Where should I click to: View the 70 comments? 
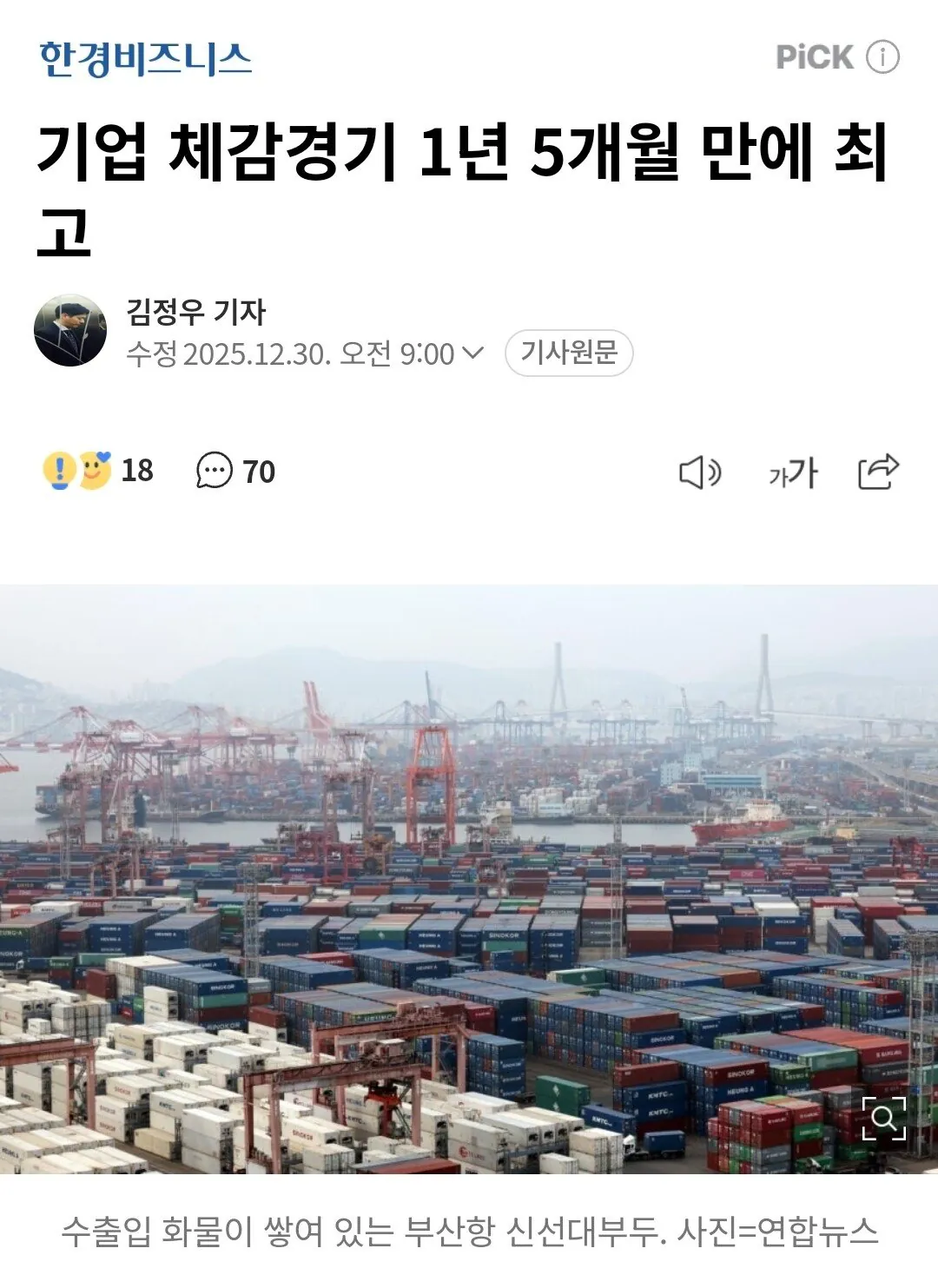236,471
